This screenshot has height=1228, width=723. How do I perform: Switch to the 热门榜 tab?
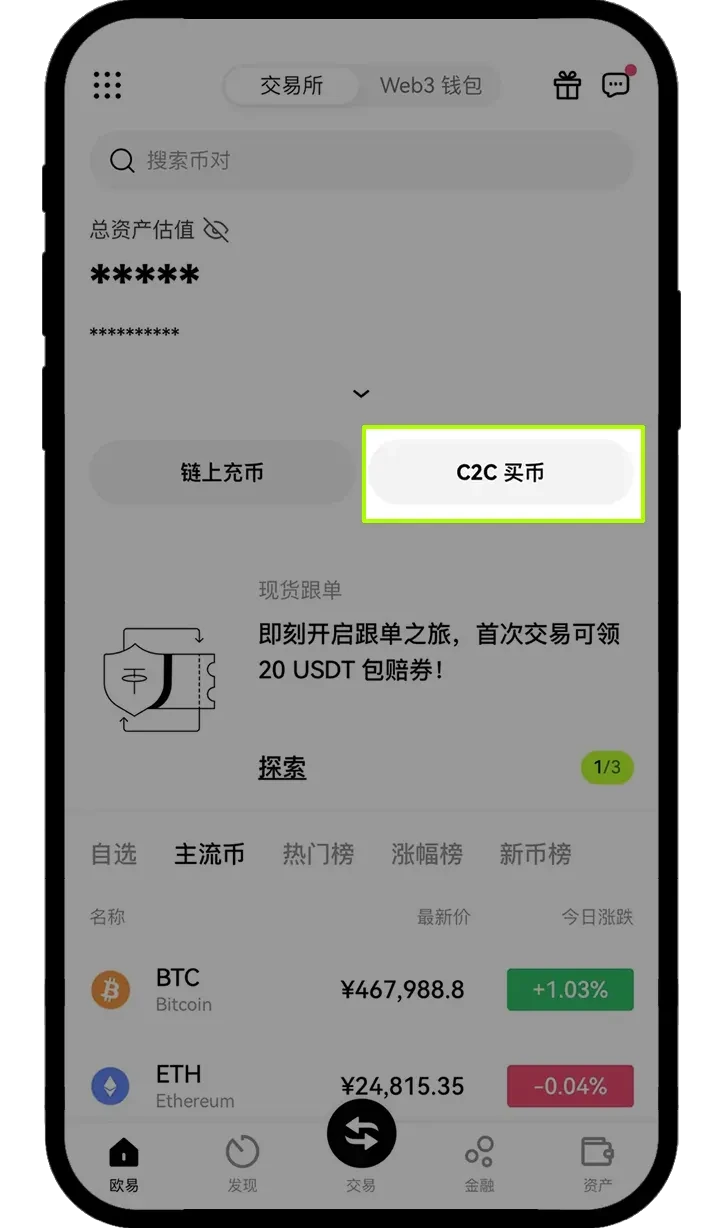[318, 854]
